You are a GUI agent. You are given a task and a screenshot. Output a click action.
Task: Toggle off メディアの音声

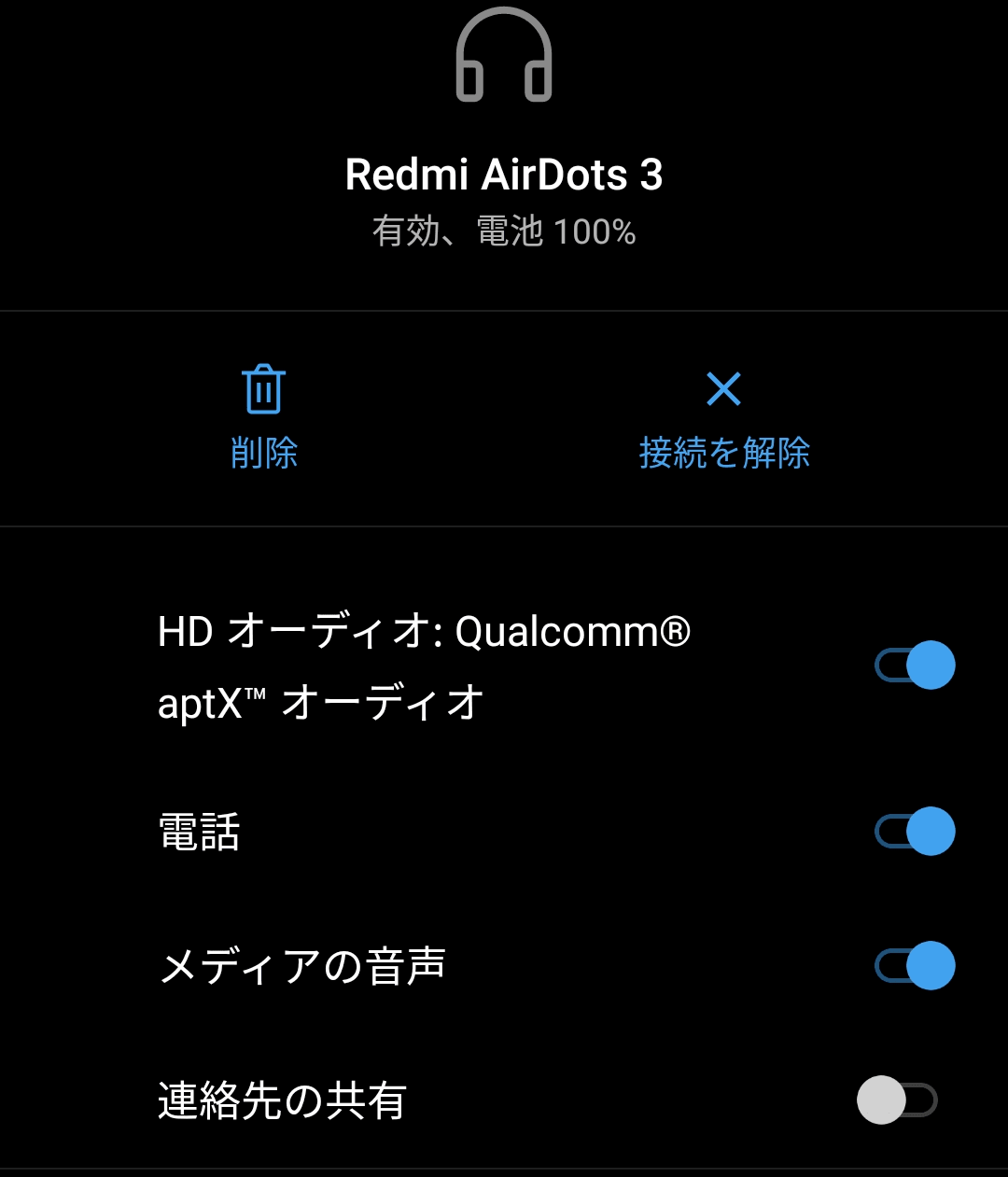point(915,965)
